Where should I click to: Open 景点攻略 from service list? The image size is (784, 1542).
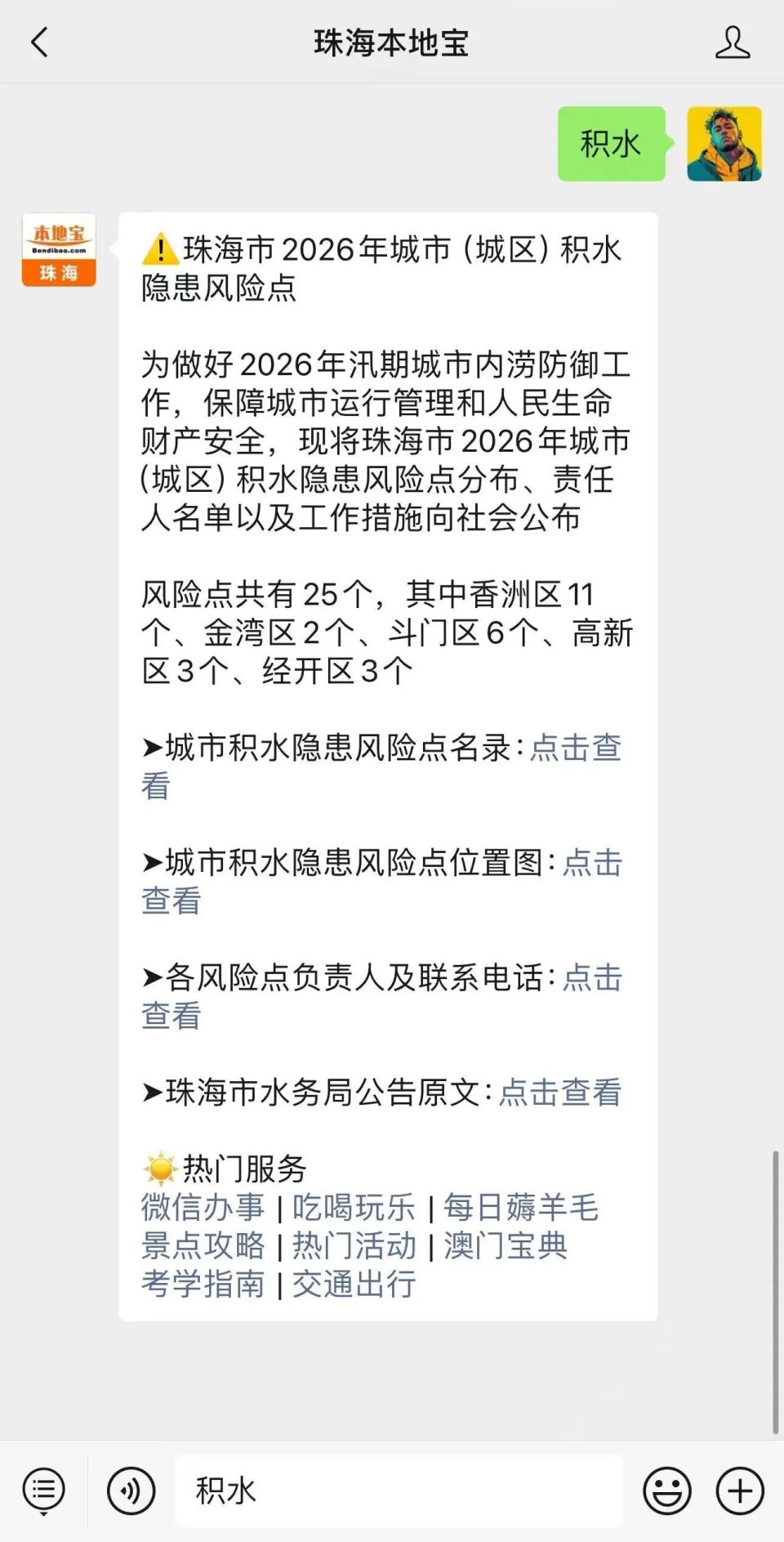[203, 1245]
